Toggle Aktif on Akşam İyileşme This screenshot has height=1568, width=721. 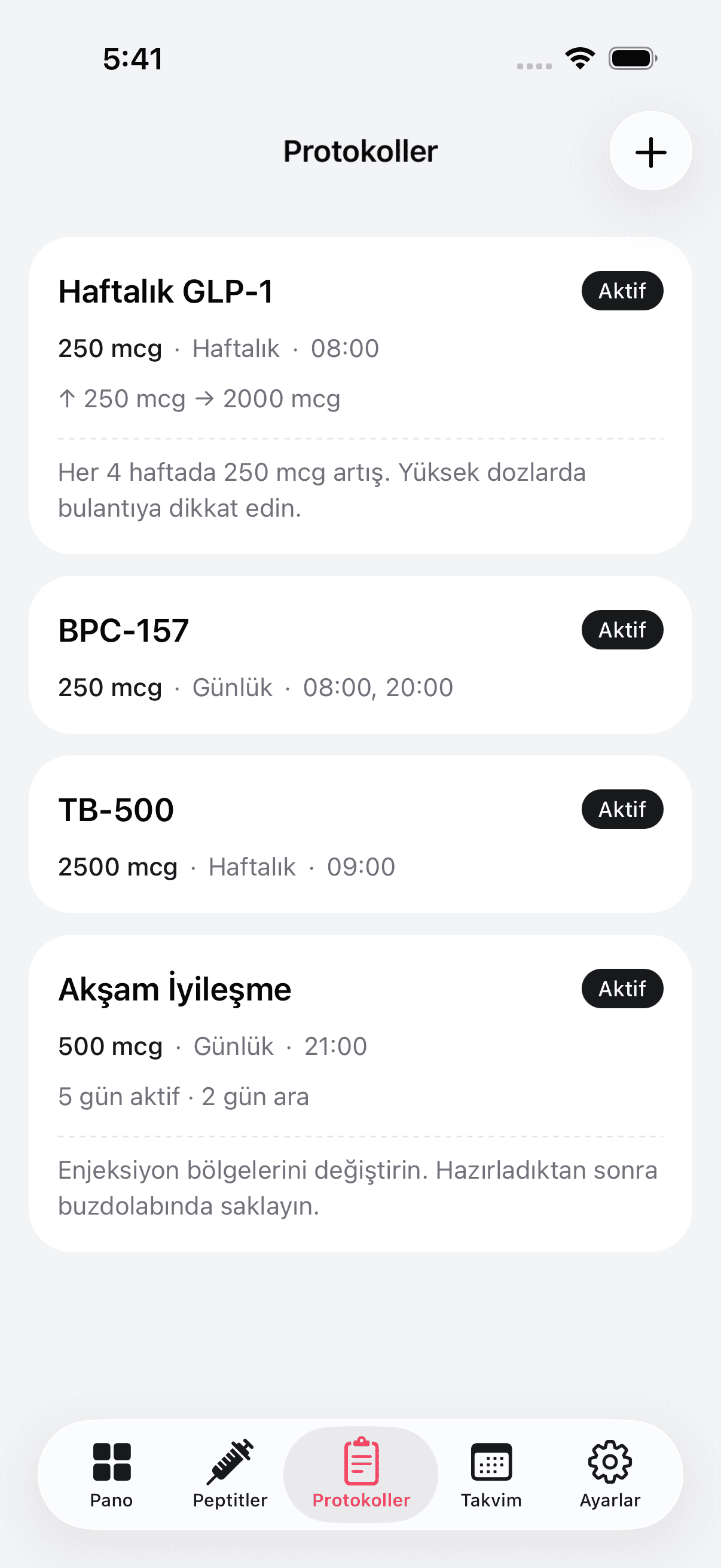click(622, 989)
